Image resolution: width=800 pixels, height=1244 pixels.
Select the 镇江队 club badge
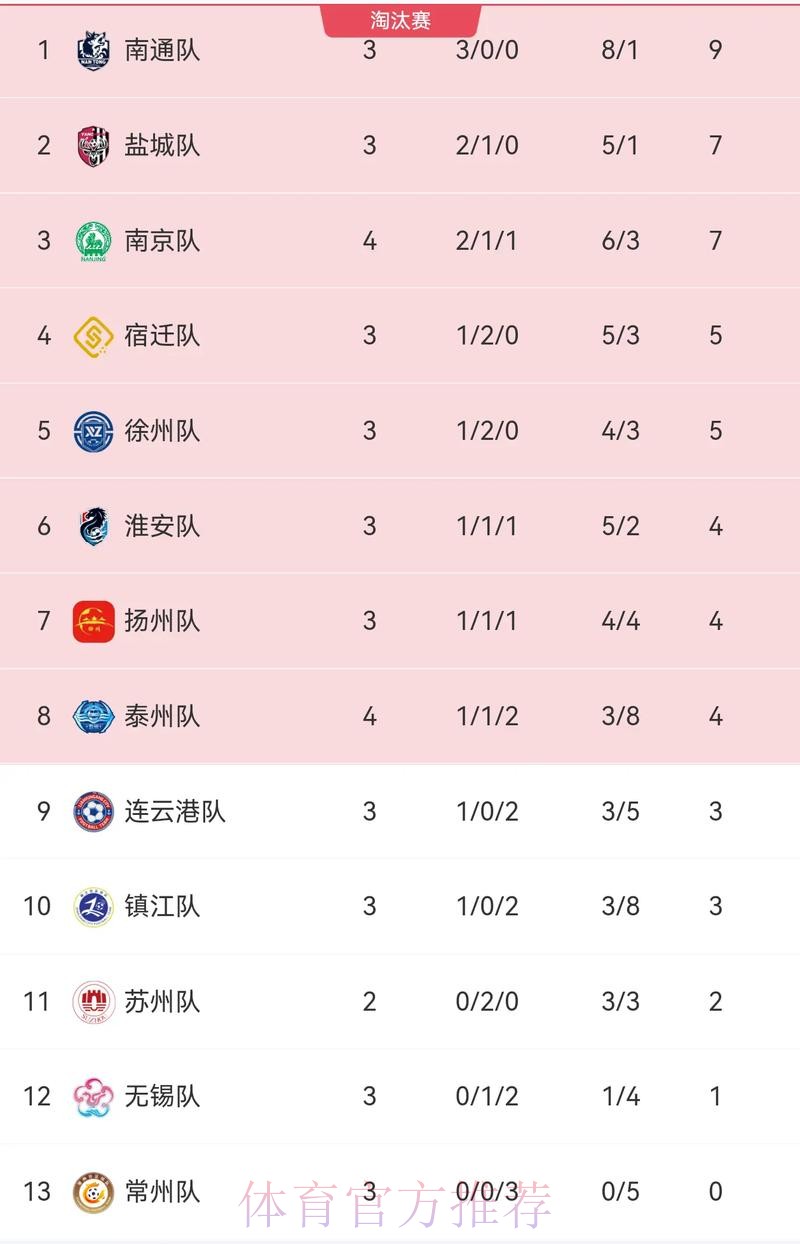click(x=95, y=906)
